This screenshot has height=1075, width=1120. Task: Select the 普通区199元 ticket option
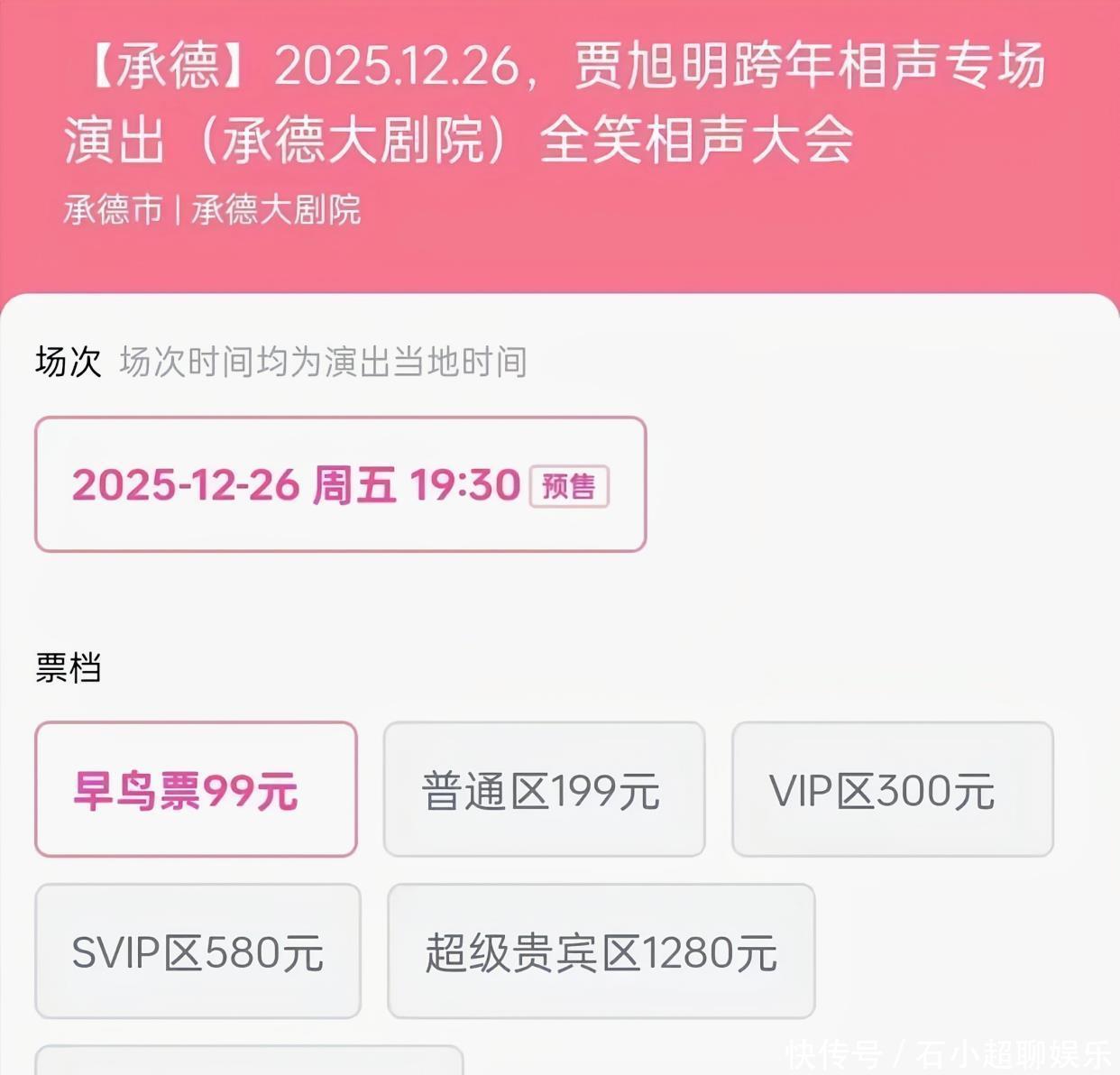coord(544,789)
